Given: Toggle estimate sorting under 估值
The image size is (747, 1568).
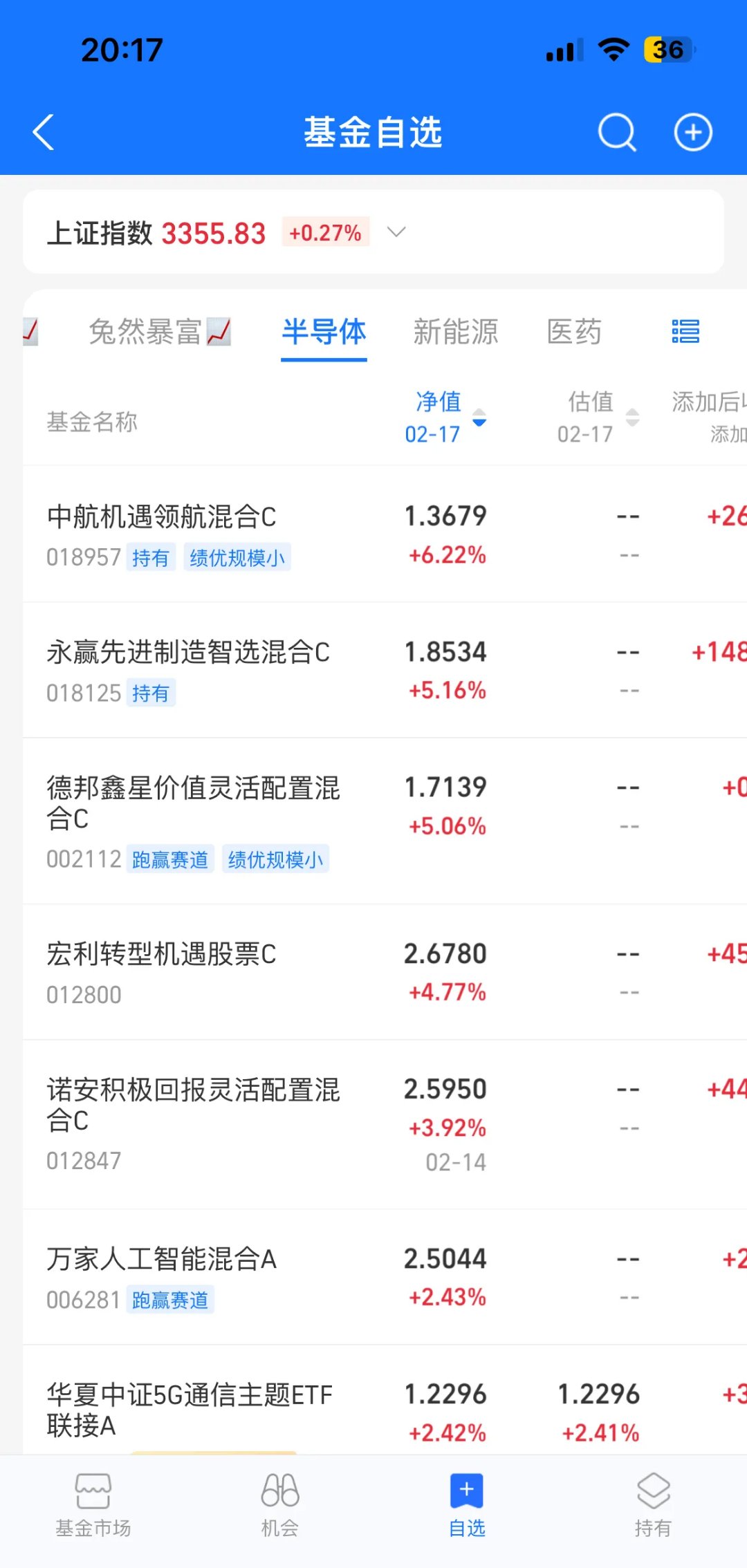Looking at the screenshot, I should pyautogui.click(x=631, y=418).
